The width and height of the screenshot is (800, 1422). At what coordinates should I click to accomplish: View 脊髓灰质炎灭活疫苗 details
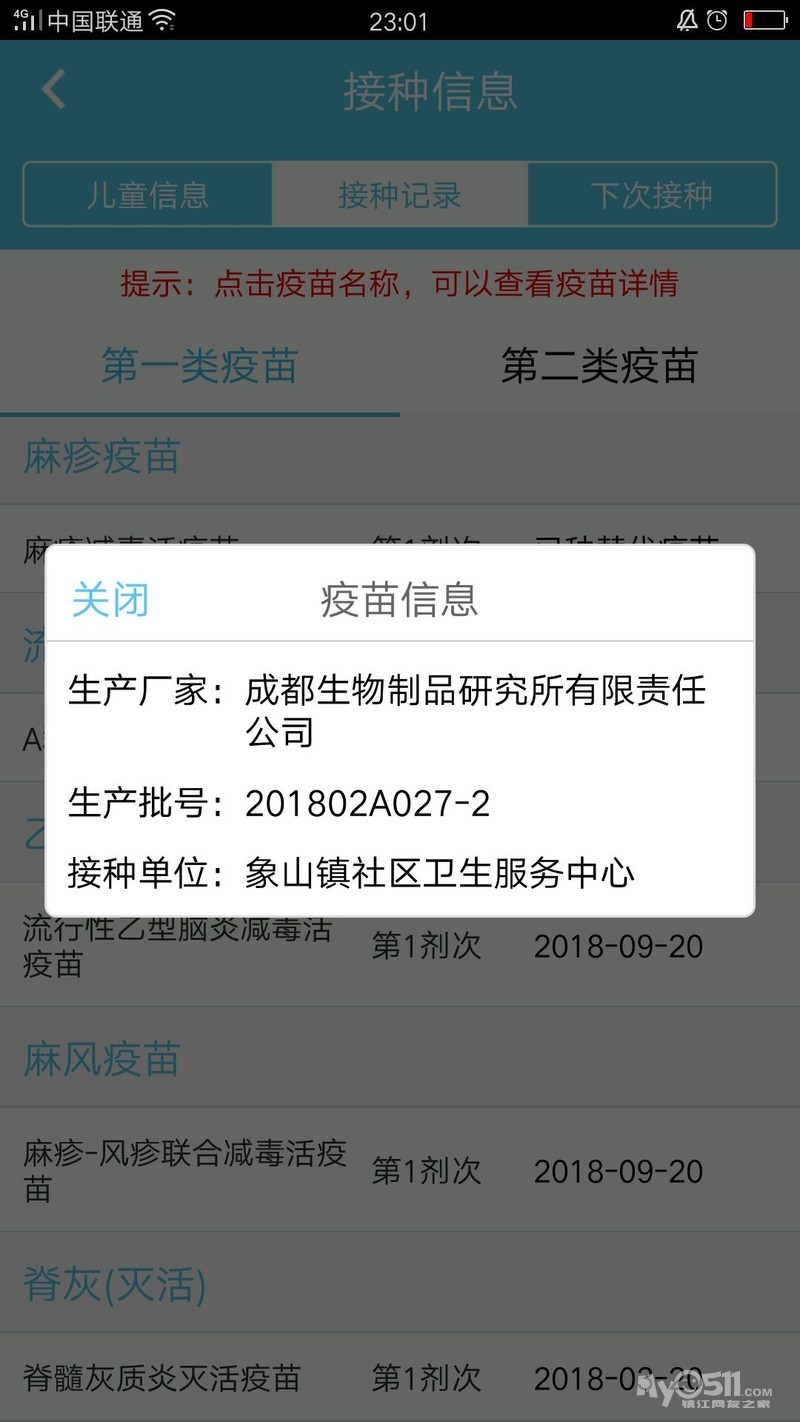pyautogui.click(x=162, y=1378)
